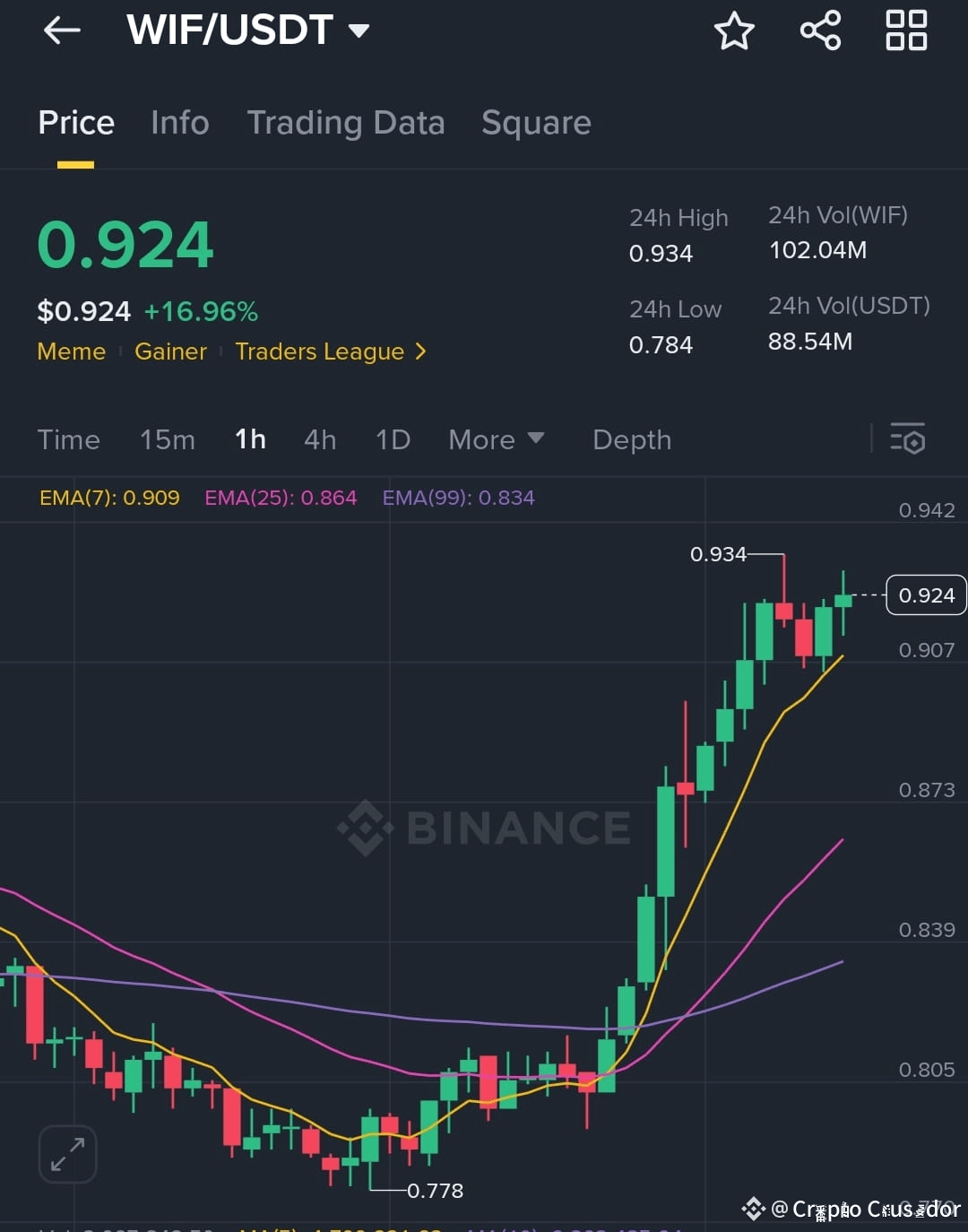The width and height of the screenshot is (968, 1232).
Task: Expand the More timeframes dropdown
Action: 496,439
